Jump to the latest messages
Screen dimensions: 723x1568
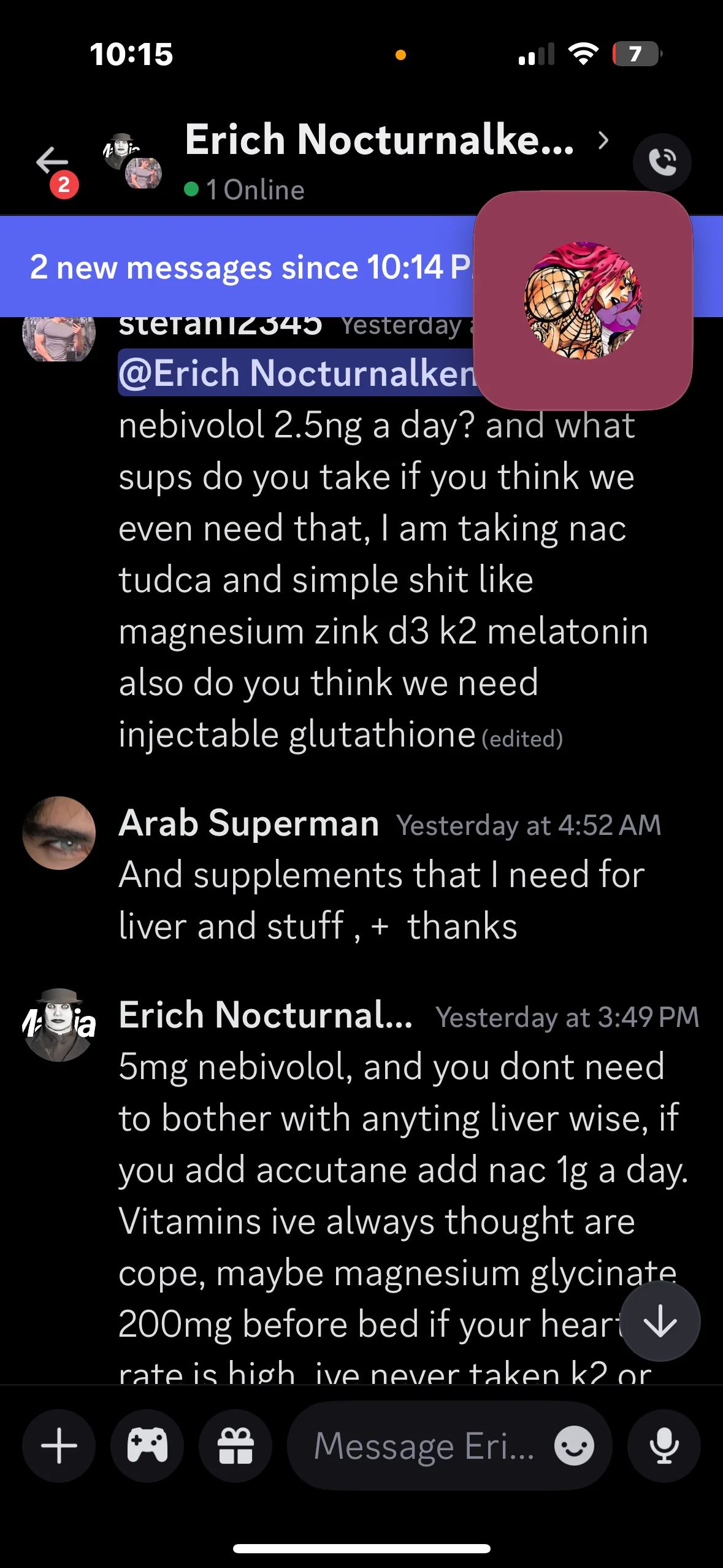(660, 1321)
